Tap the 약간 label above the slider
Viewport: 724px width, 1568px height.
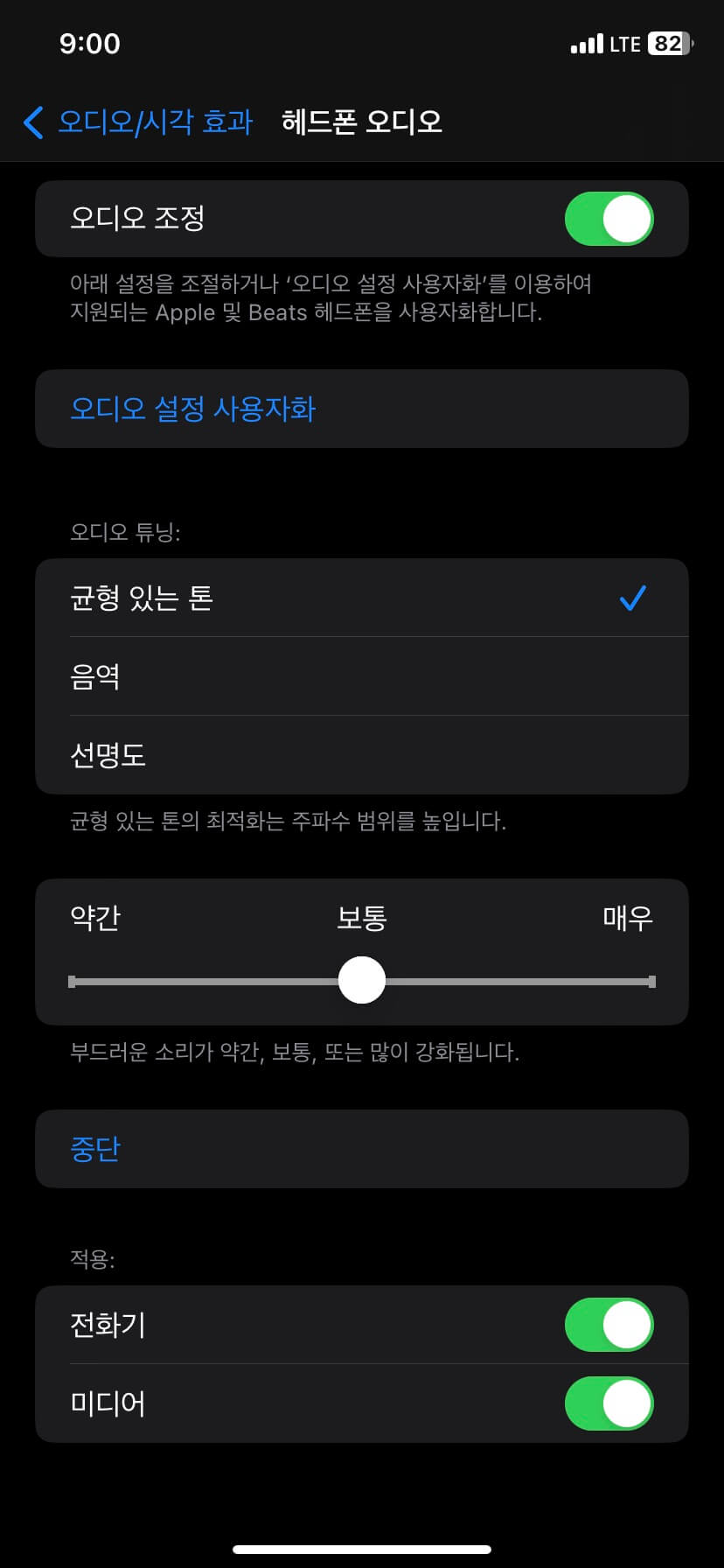coord(94,918)
